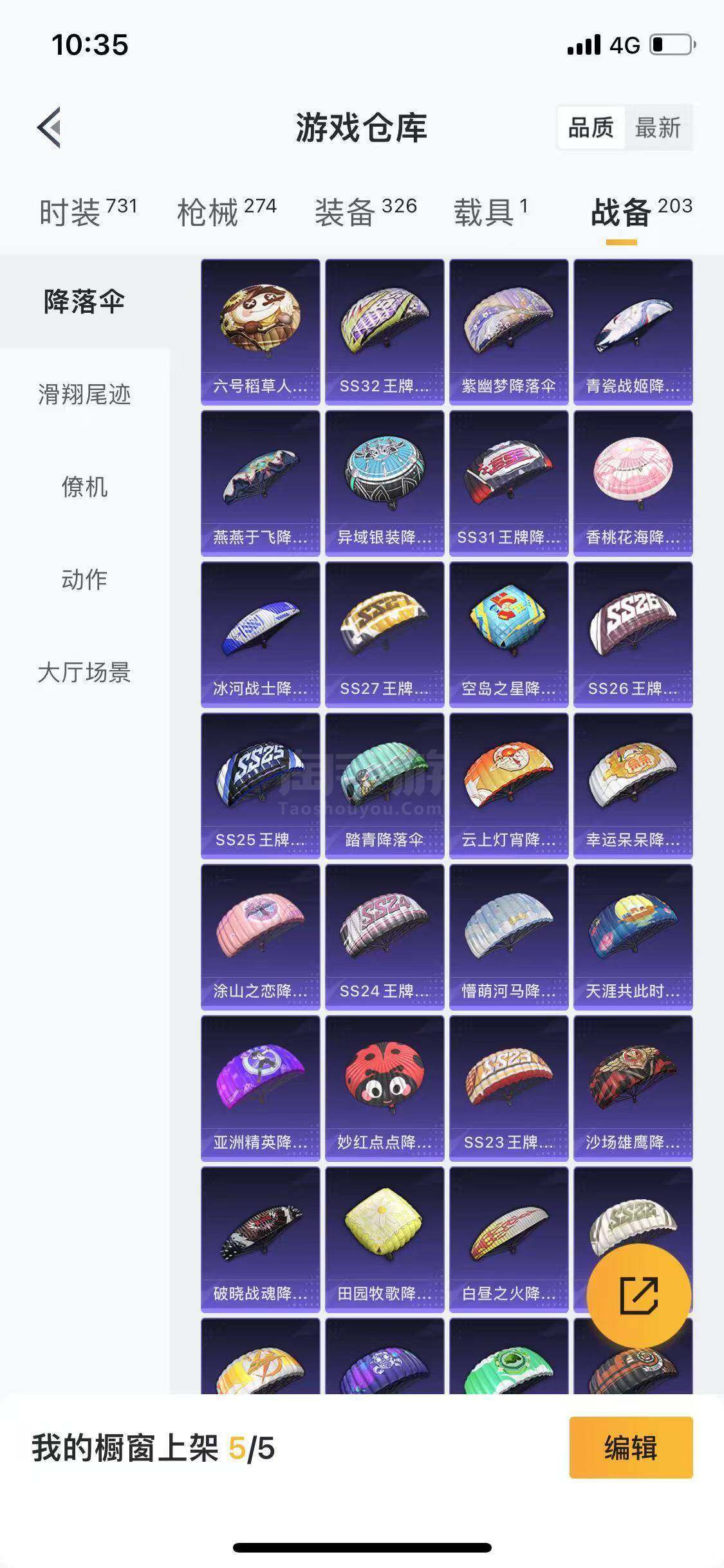Viewport: 724px width, 1568px height.
Task: Go back using the top-left arrow
Action: [50, 127]
